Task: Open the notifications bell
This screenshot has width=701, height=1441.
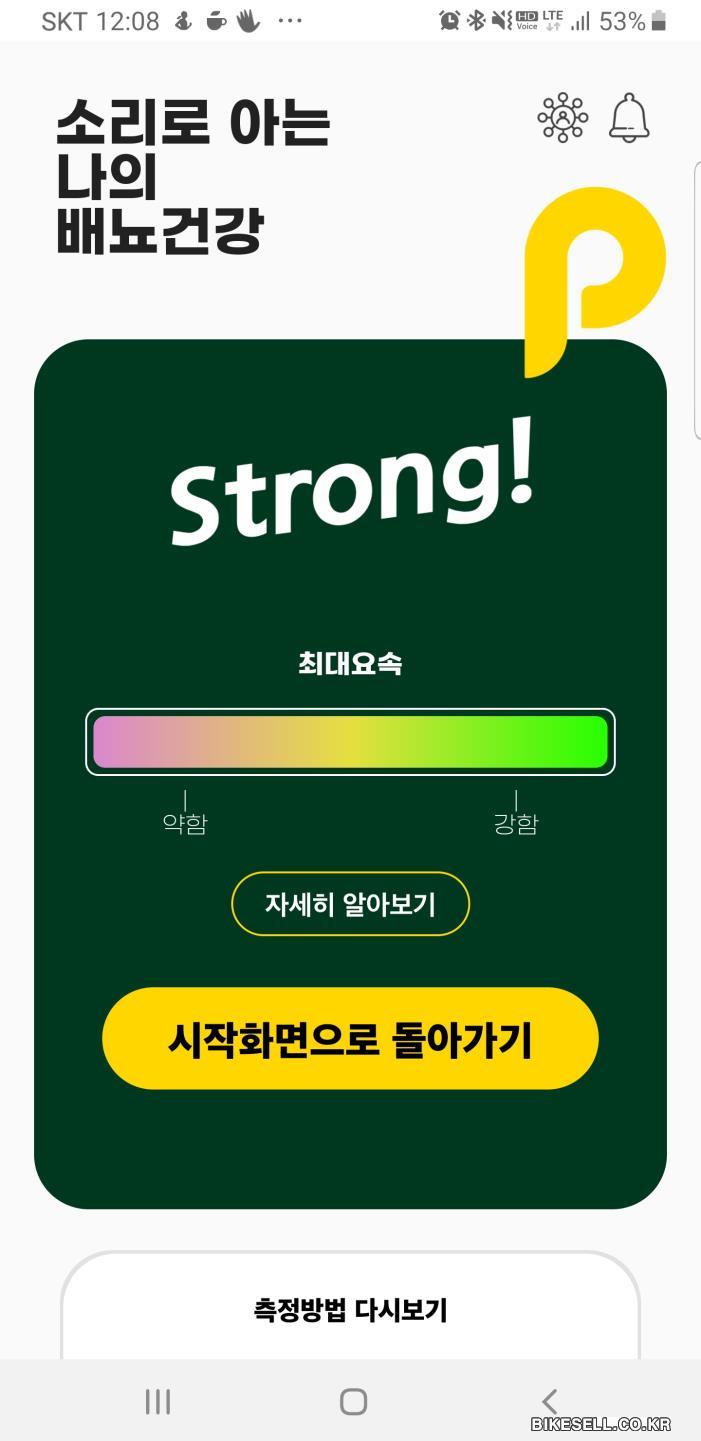Action: click(x=629, y=118)
